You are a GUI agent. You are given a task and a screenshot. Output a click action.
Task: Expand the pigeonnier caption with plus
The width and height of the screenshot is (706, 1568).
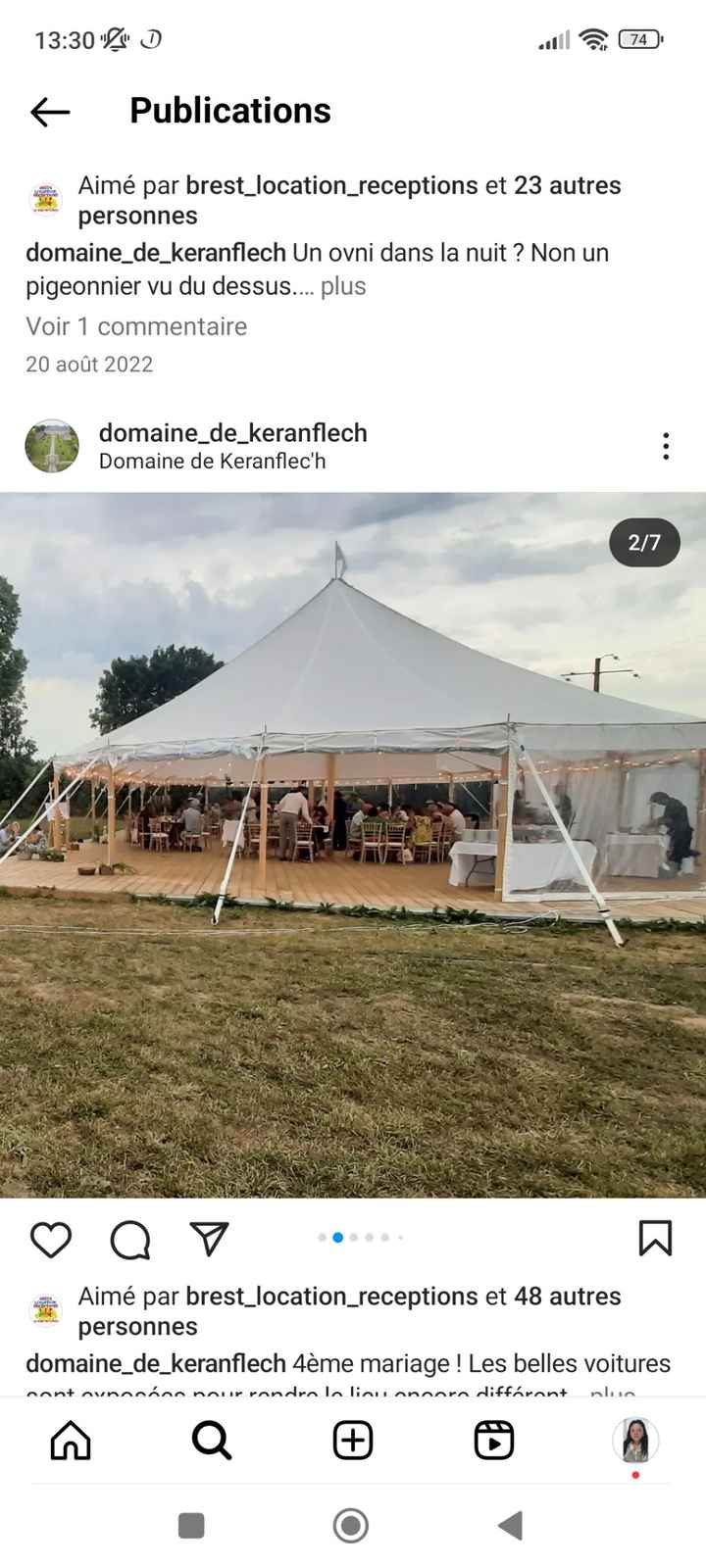tap(343, 286)
